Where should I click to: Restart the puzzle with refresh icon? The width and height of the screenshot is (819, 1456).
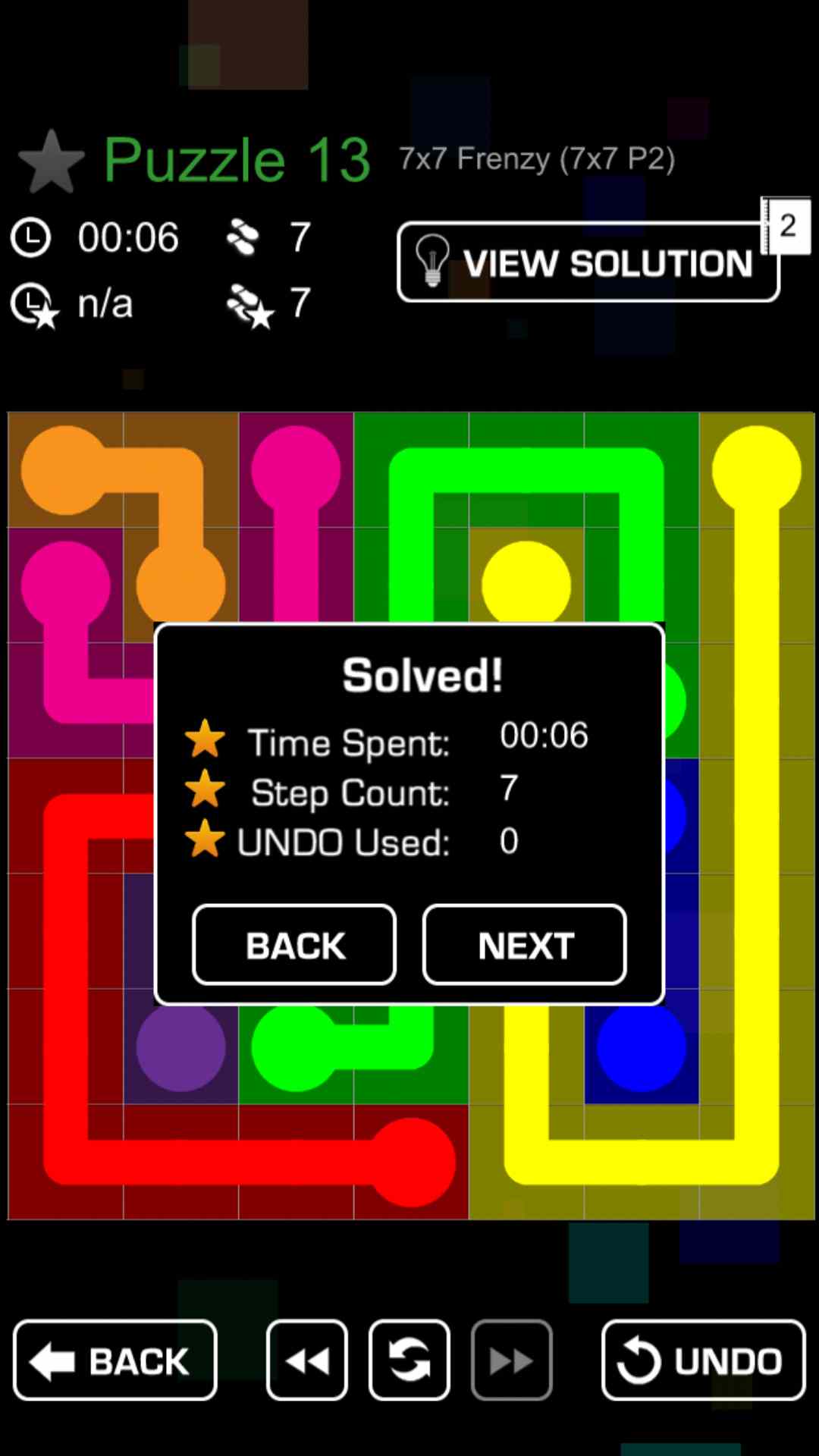pyautogui.click(x=409, y=1360)
